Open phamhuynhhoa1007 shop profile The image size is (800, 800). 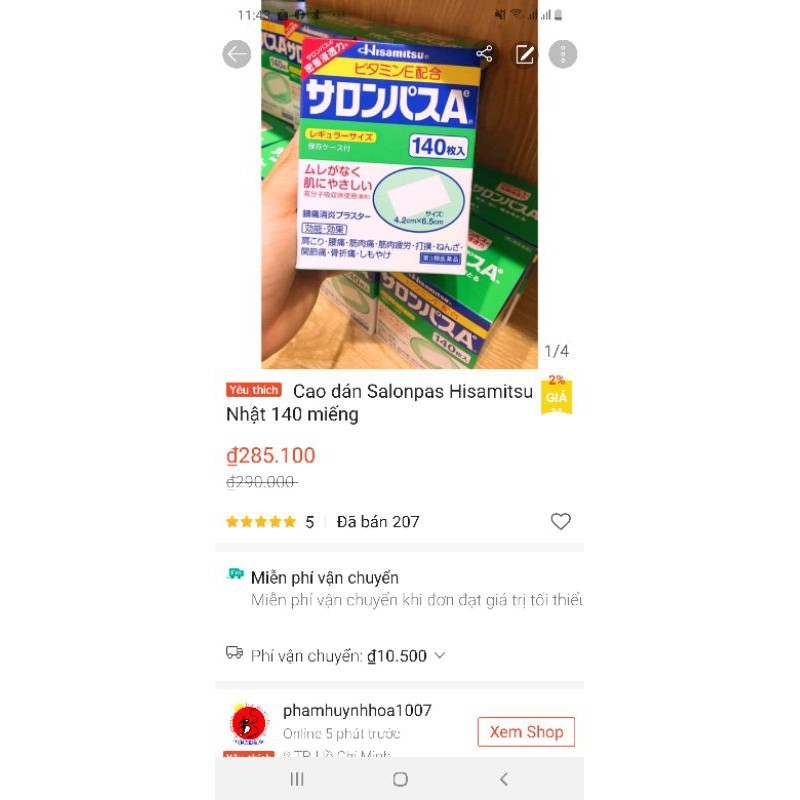357,710
